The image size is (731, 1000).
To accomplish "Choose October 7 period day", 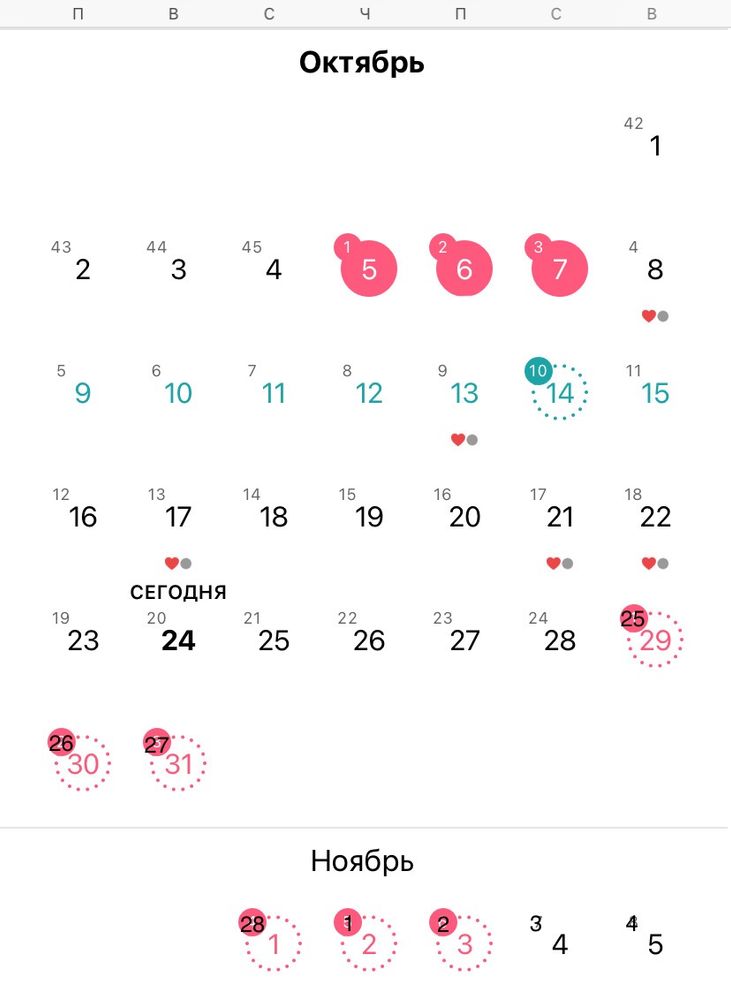I will pos(560,270).
